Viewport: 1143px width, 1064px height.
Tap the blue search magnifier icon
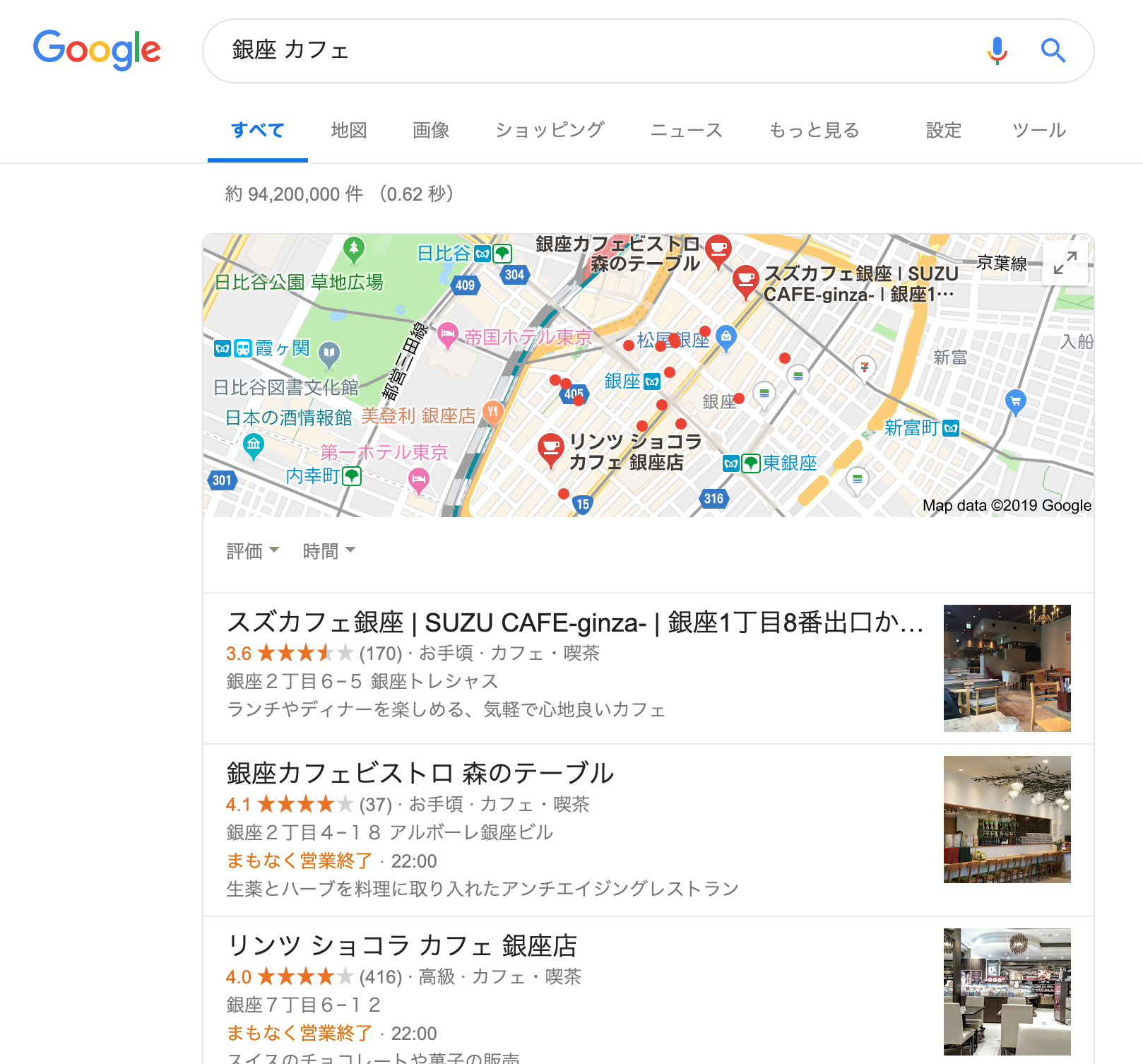coord(1053,51)
